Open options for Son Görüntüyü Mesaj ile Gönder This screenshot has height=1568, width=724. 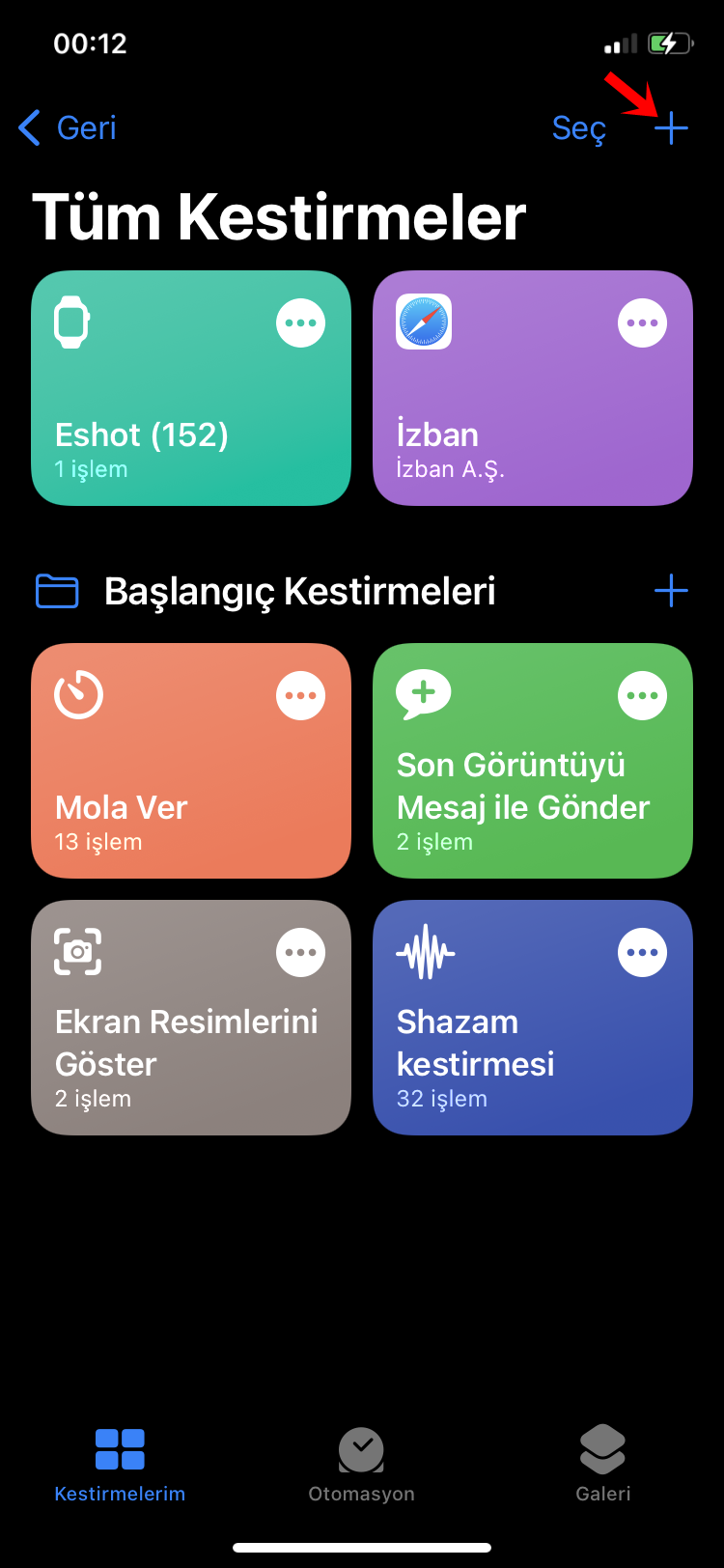643,695
